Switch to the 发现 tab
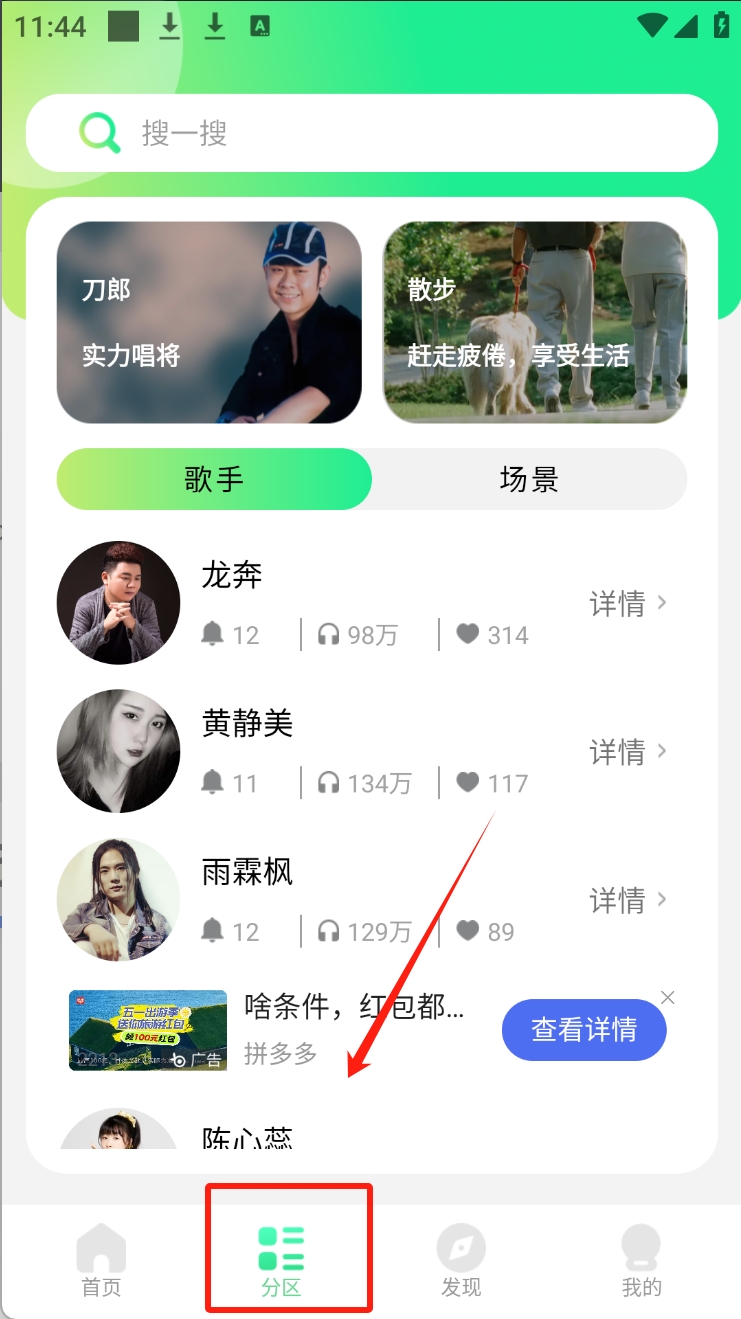 461,1260
